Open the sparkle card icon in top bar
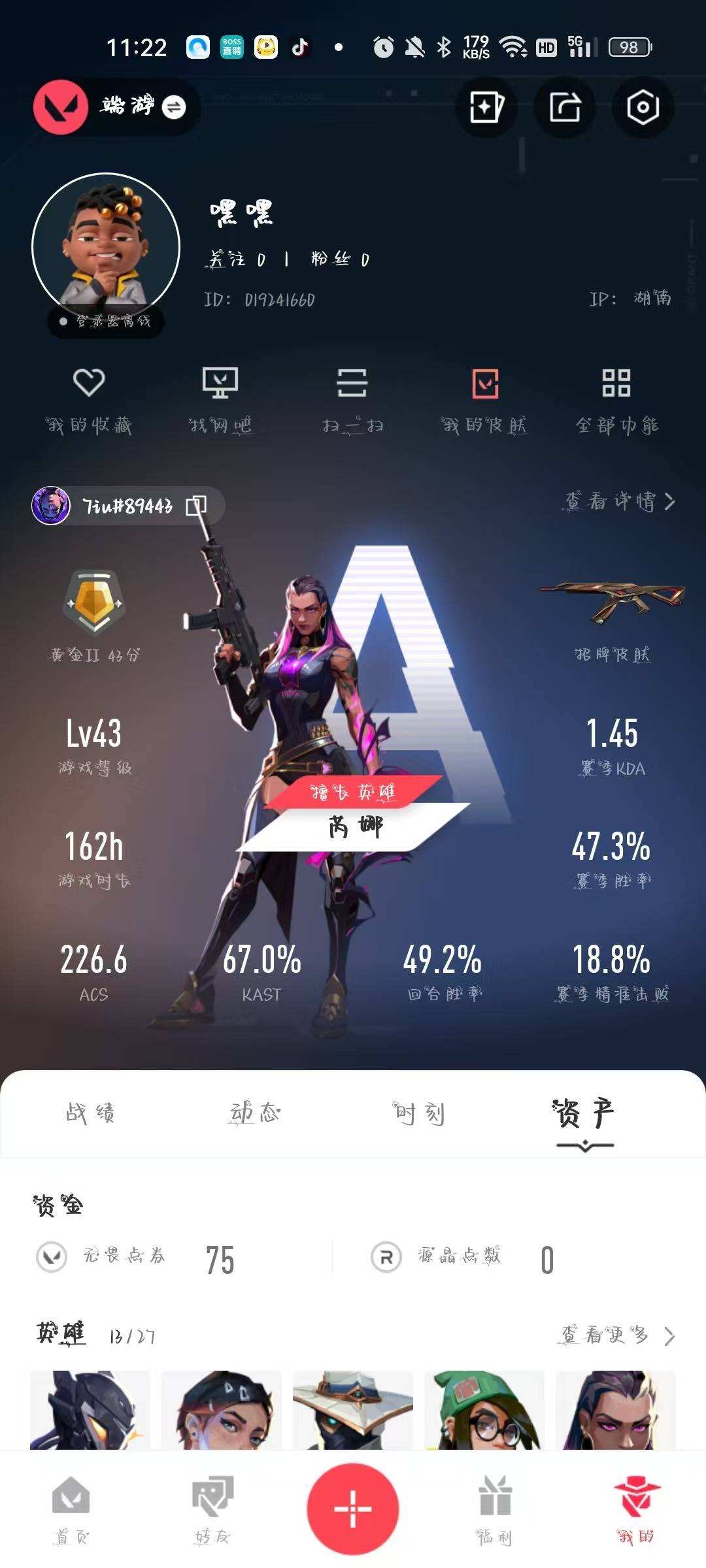 (486, 107)
